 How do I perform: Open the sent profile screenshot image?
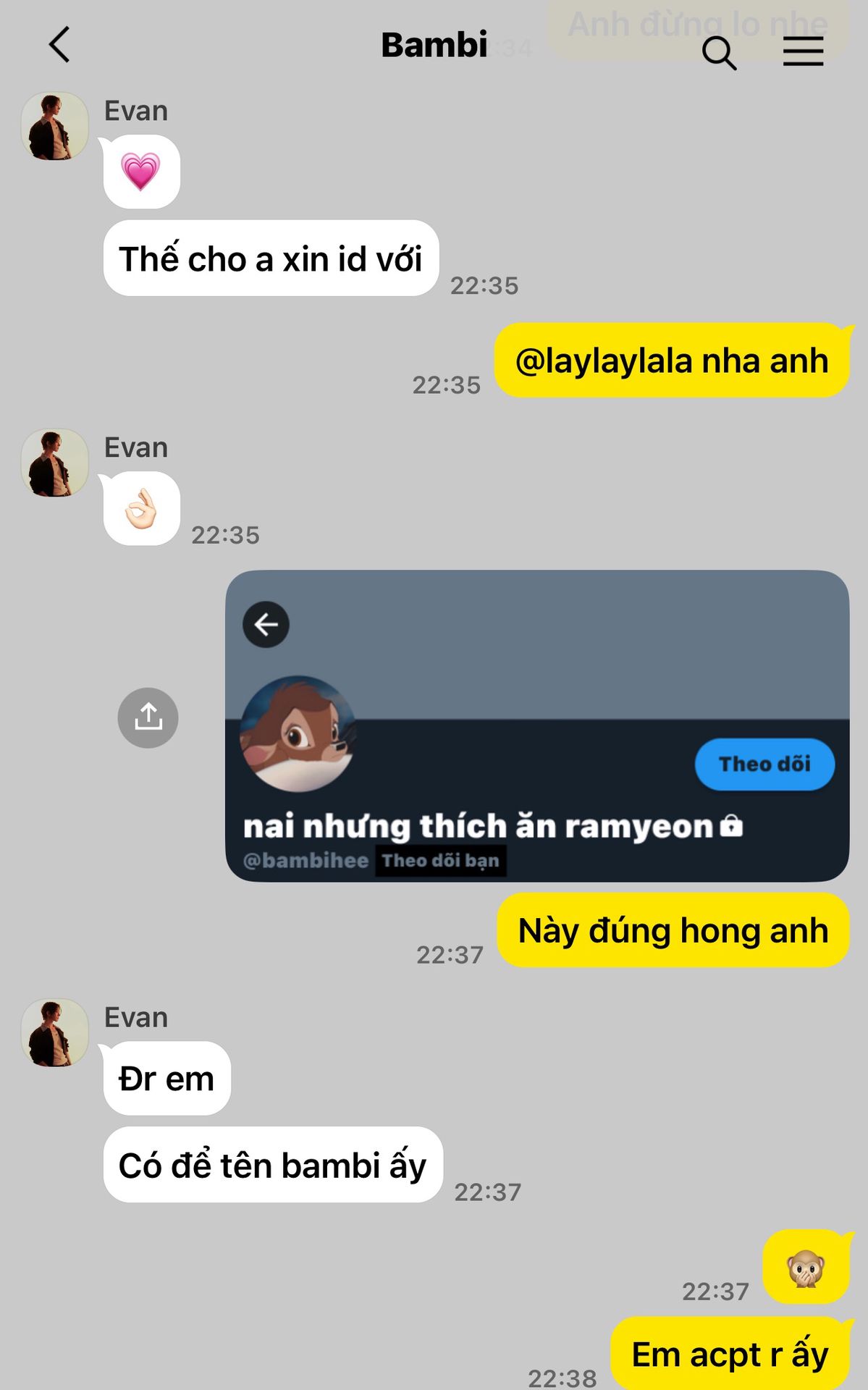(536, 725)
